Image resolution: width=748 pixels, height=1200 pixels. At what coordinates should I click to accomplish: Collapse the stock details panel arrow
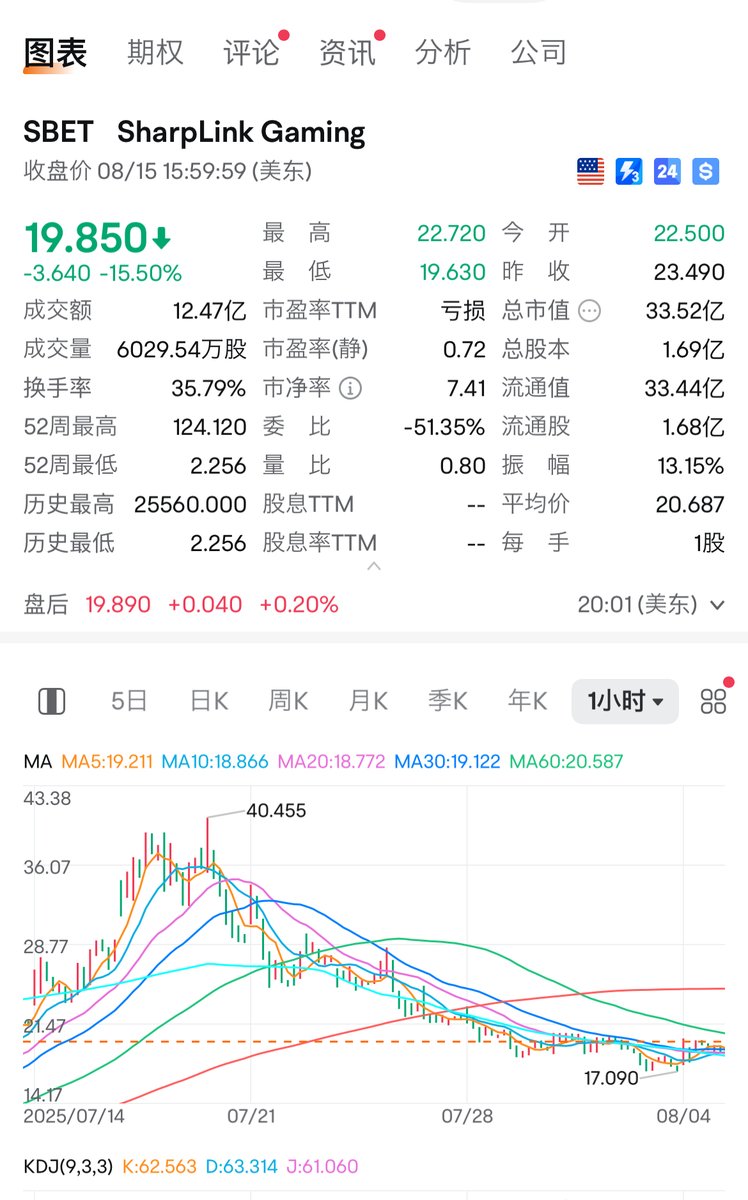(374, 566)
